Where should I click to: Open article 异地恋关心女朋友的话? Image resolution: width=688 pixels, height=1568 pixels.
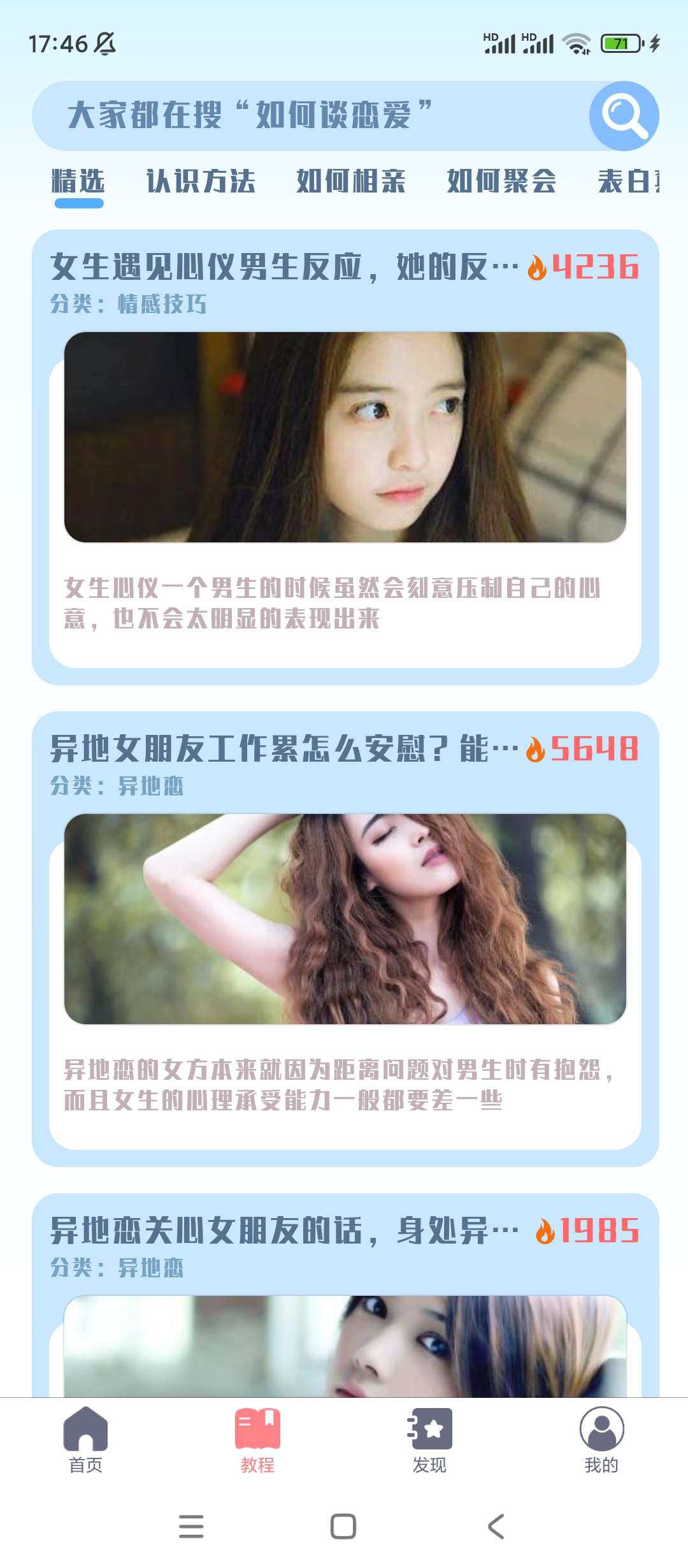pos(283,1231)
